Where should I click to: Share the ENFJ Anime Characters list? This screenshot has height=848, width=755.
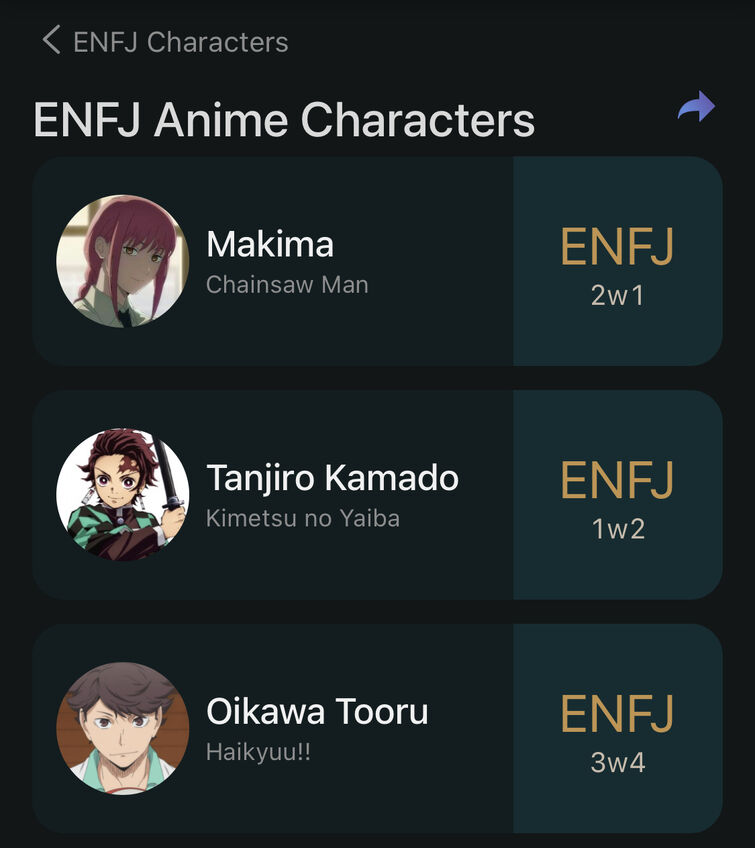tap(696, 107)
